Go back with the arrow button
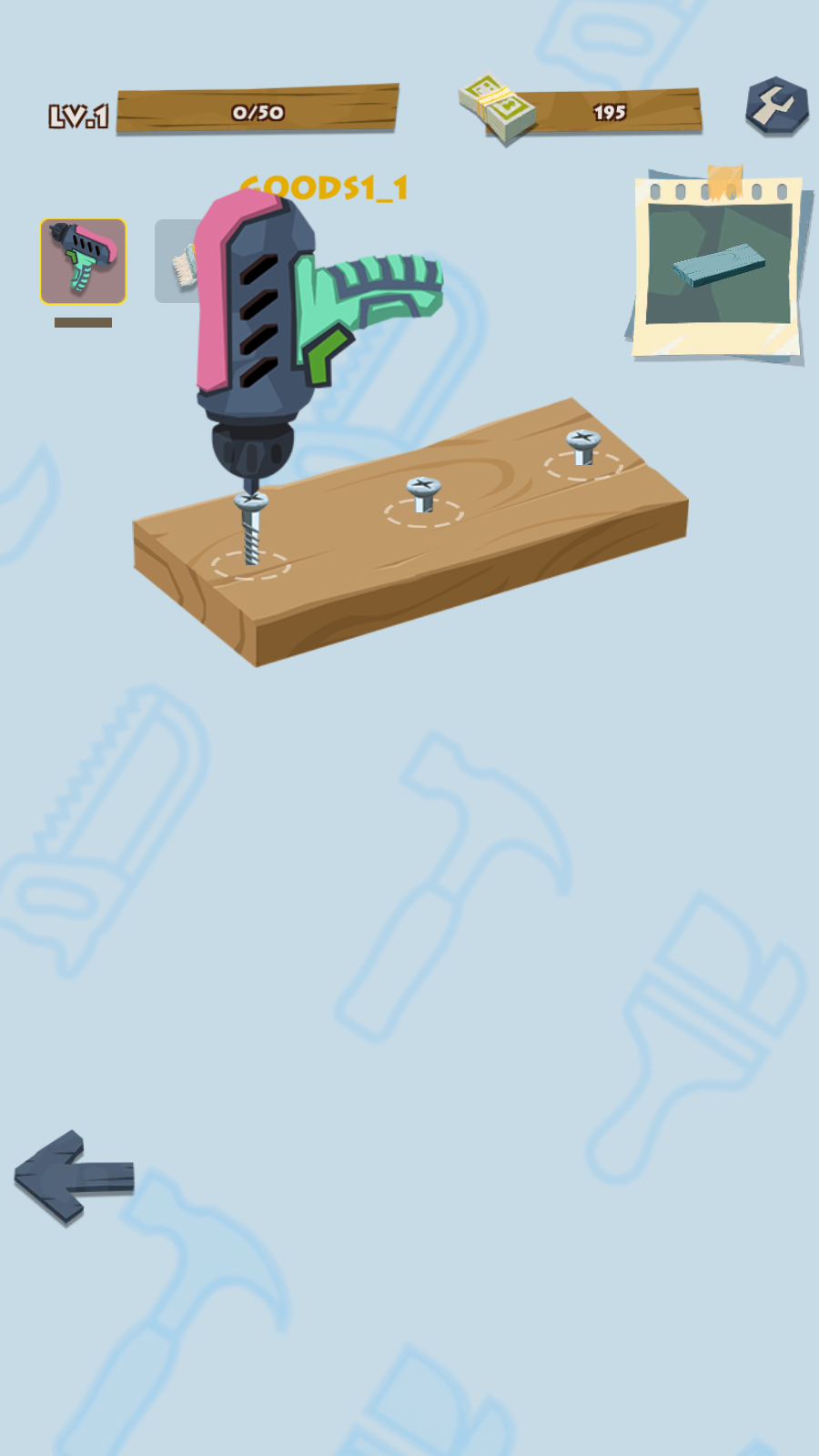This screenshot has height=1456, width=819. click(74, 1177)
